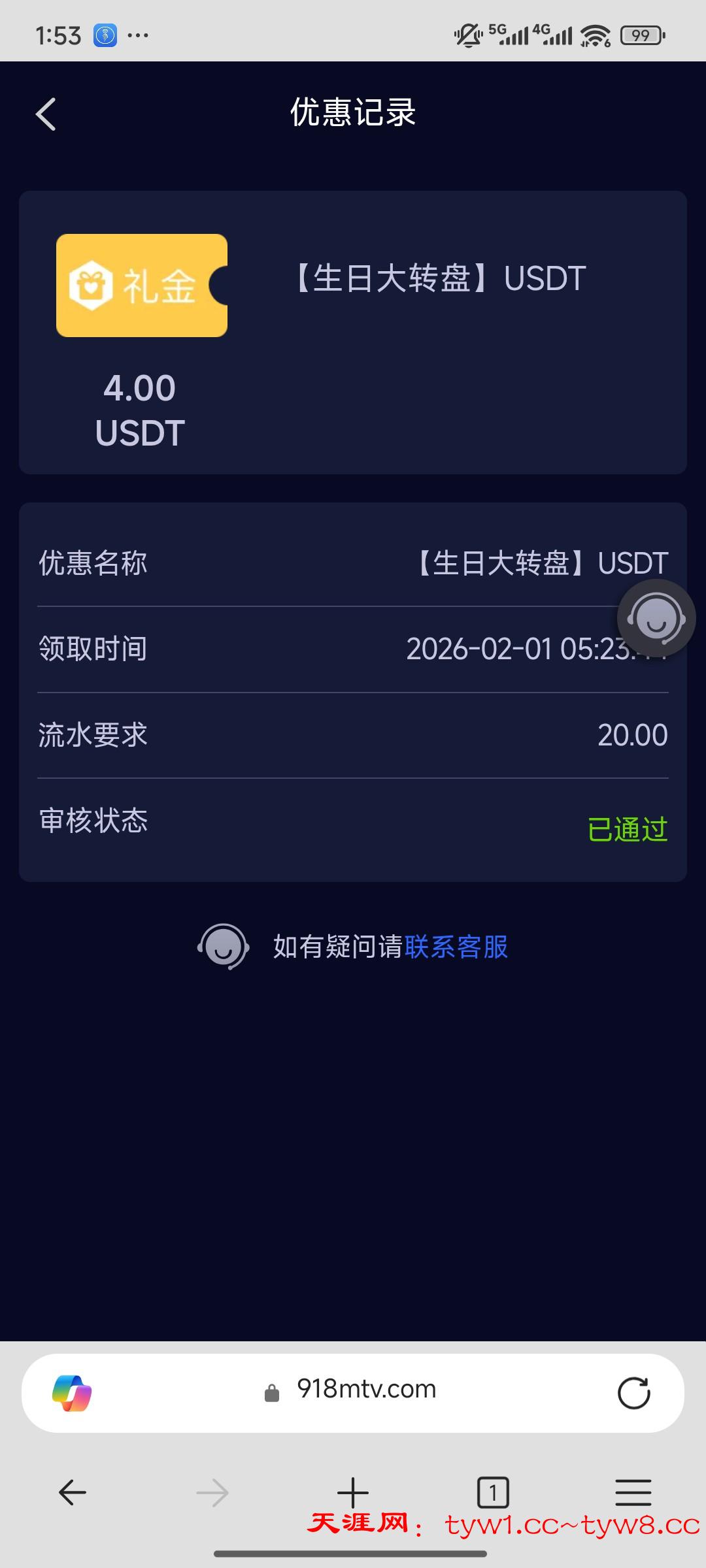This screenshot has height=1568, width=706.
Task: Edit the 918mtv.com address field
Action: [x=366, y=1390]
